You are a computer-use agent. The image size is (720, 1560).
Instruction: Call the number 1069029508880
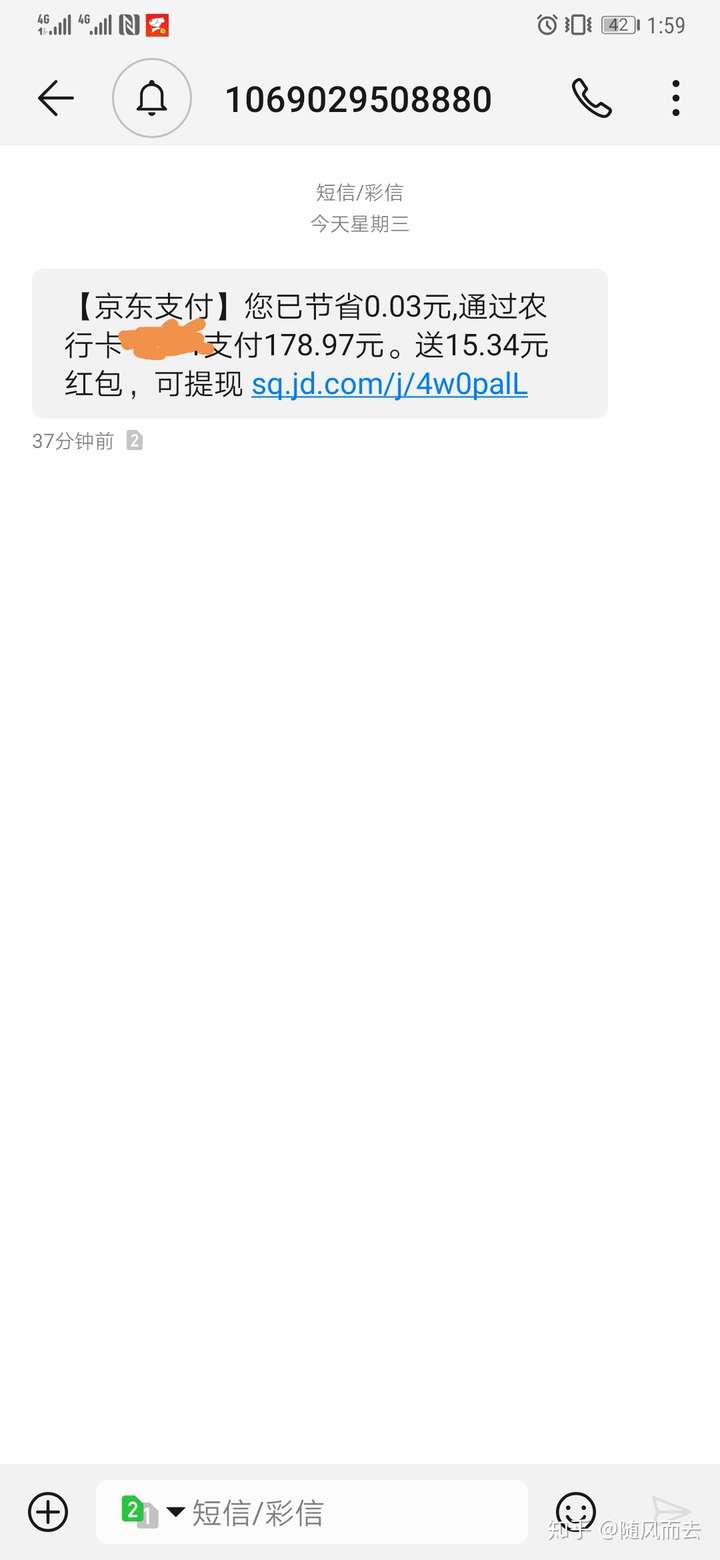(x=591, y=98)
